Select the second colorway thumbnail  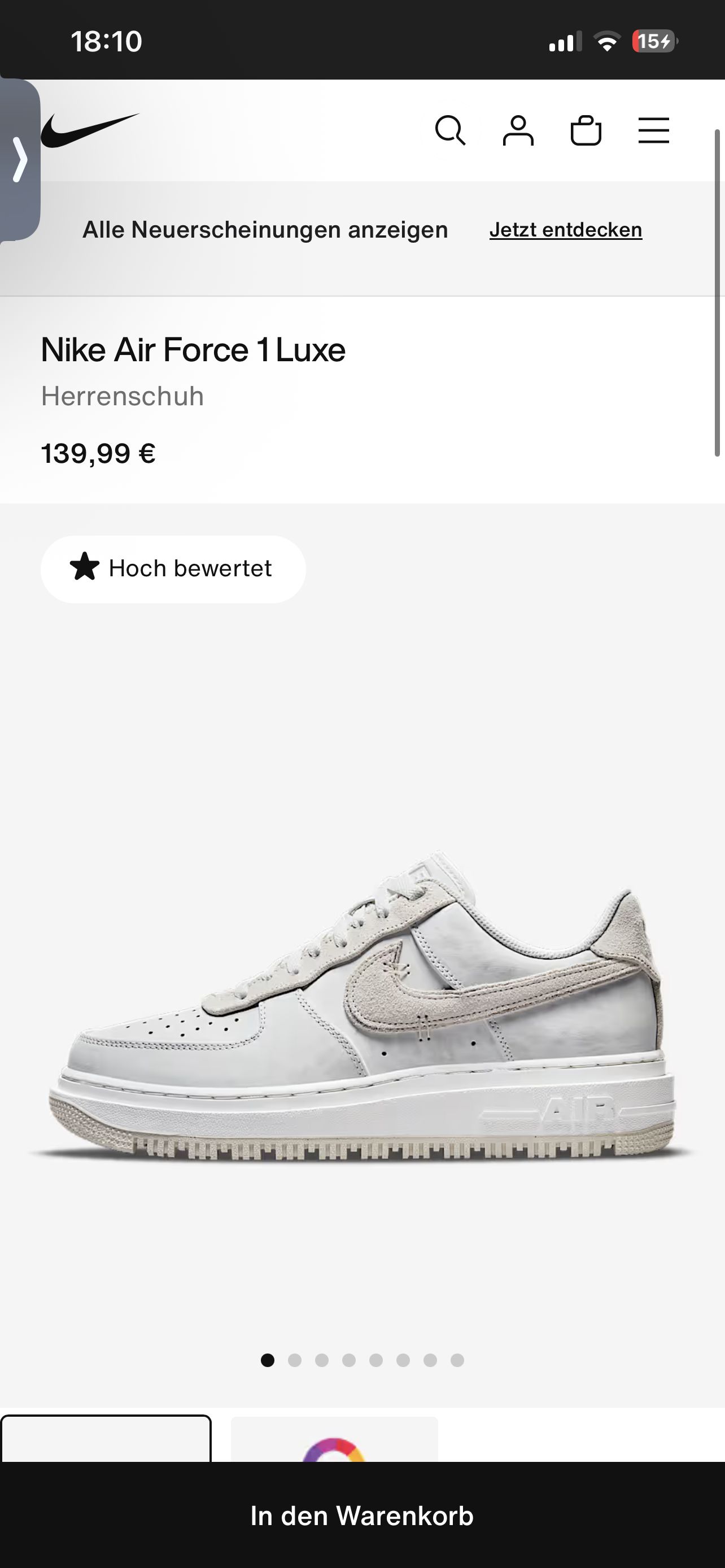pos(334,1440)
